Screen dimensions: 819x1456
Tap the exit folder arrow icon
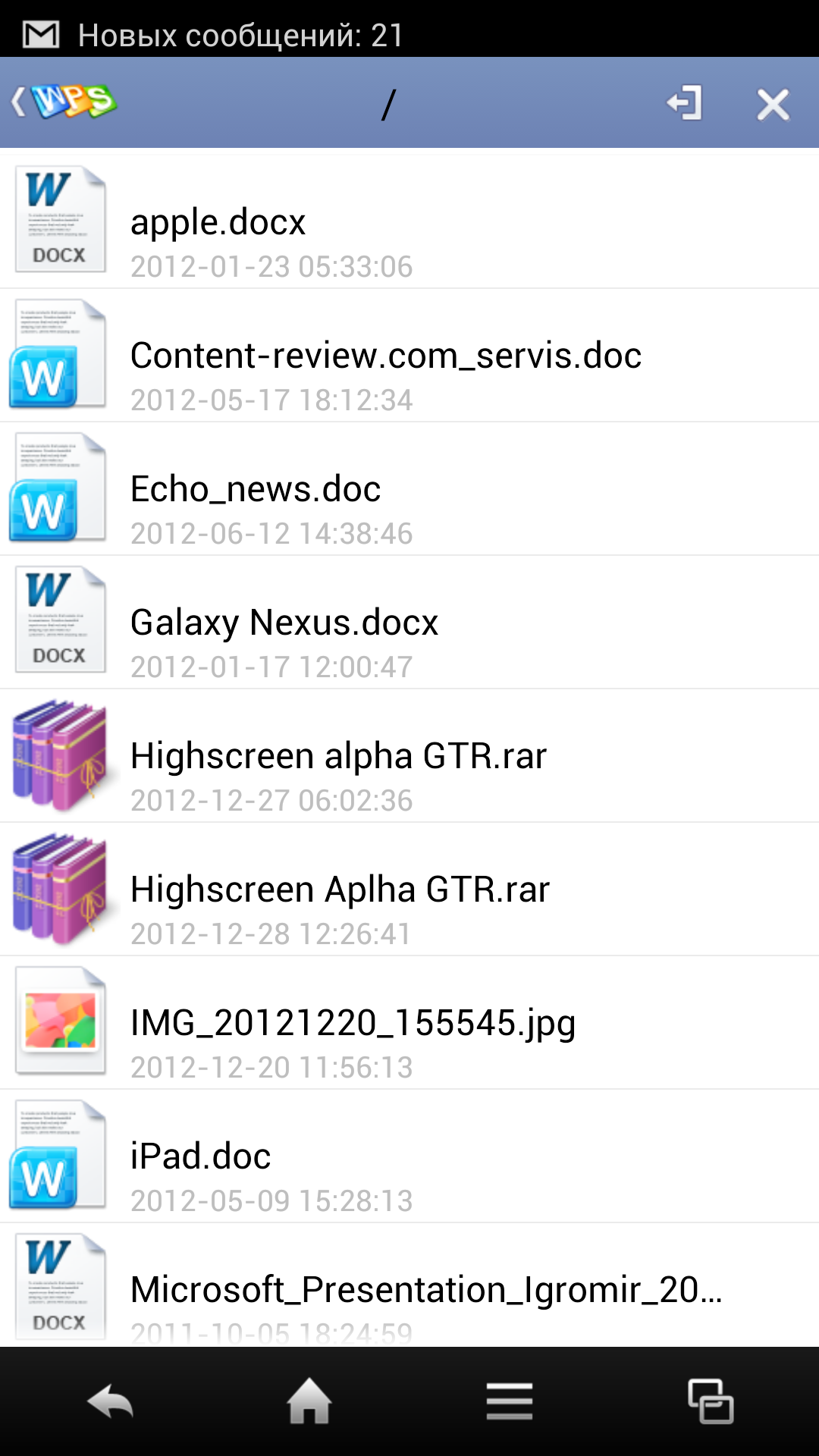684,103
